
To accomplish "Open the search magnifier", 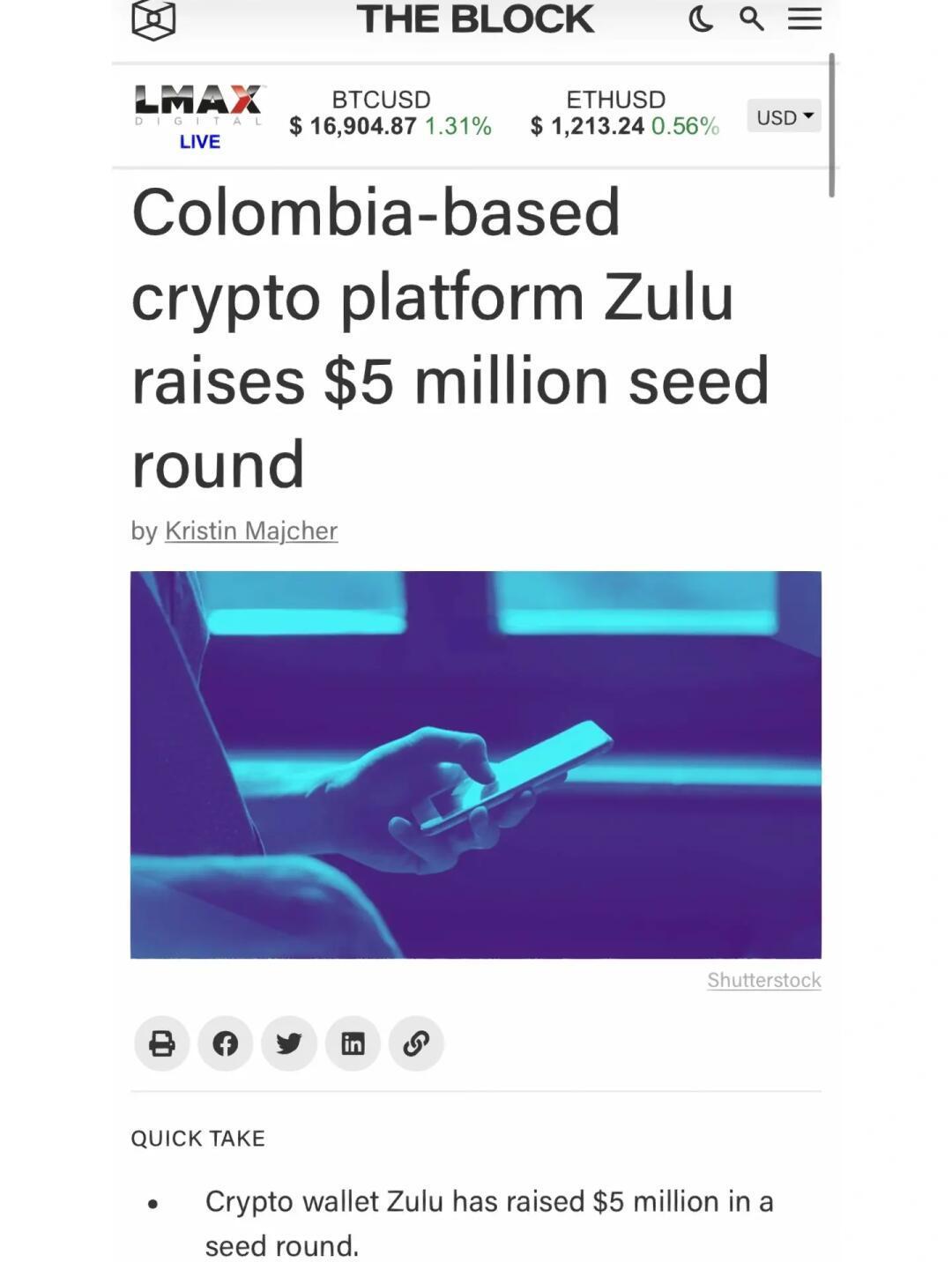I will point(751,19).
